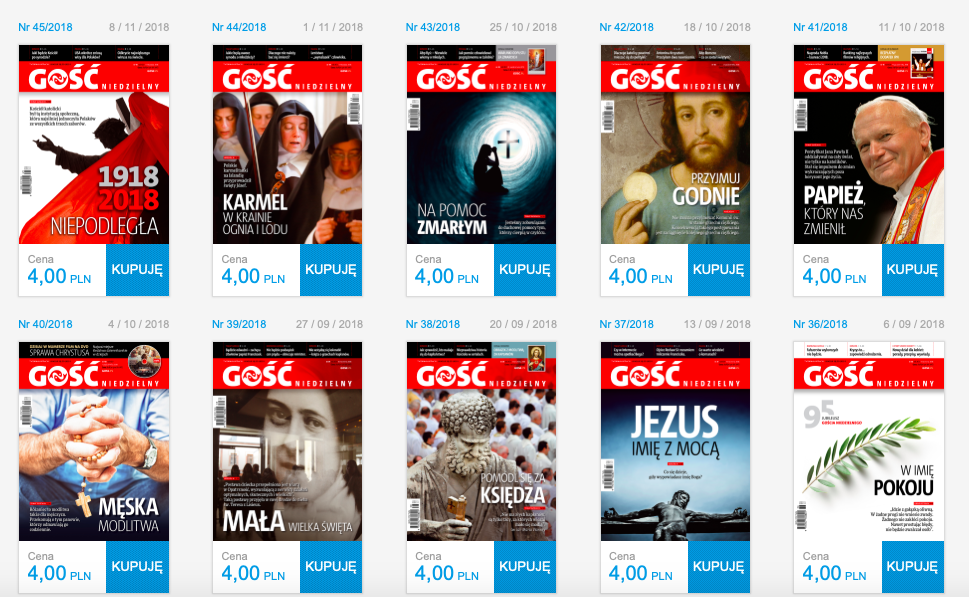
Task: Purchase issue Nr 39/2018
Action: point(331,566)
